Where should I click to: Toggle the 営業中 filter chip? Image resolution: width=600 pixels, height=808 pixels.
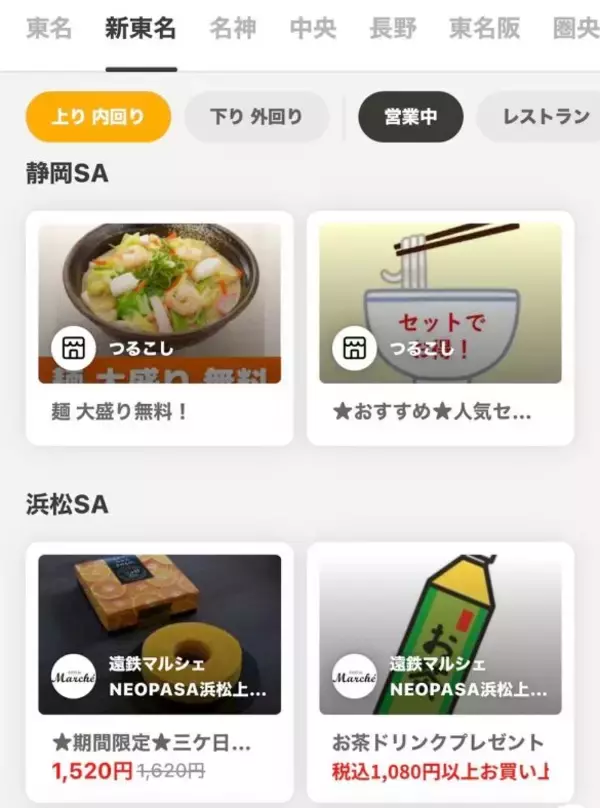(x=411, y=117)
